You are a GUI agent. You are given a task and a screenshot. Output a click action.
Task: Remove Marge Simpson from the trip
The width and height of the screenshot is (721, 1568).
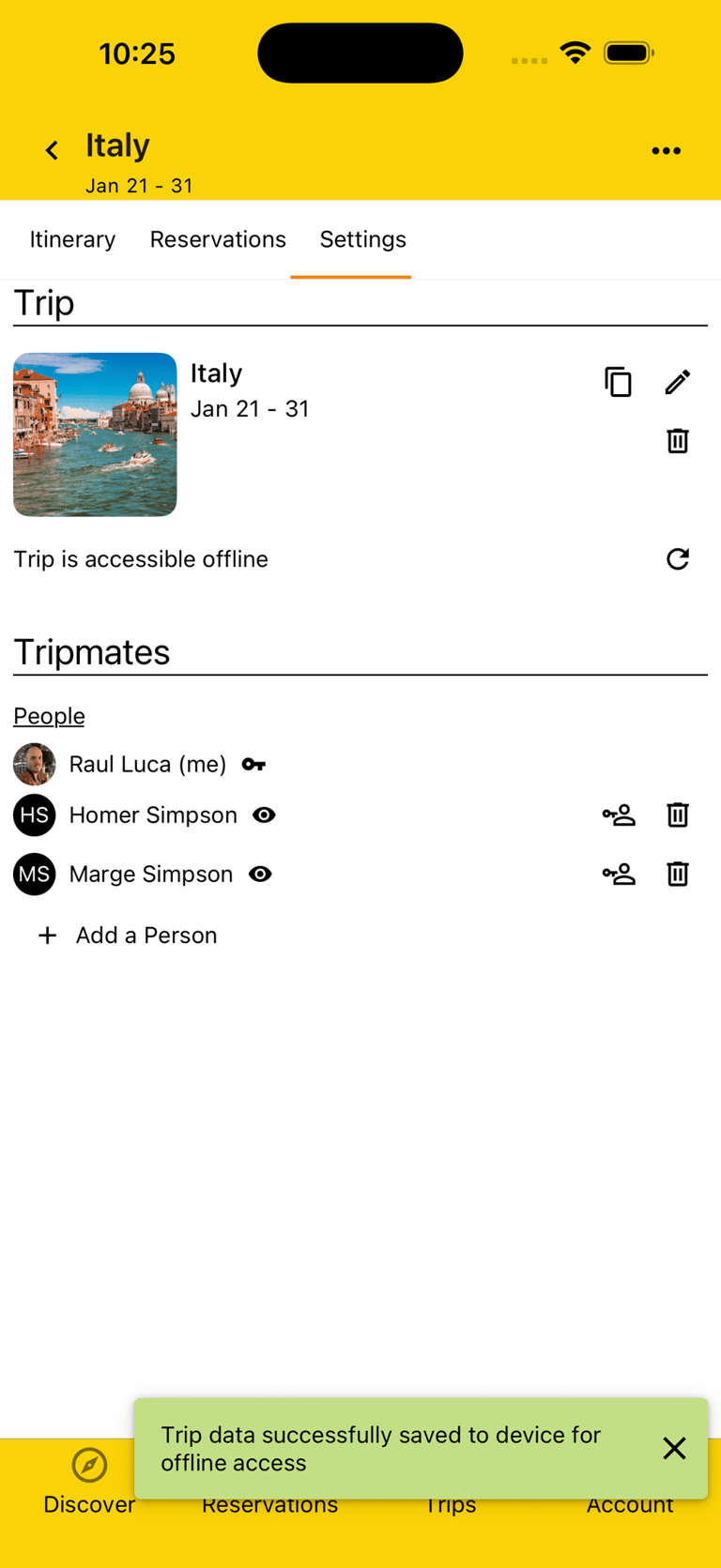(678, 874)
